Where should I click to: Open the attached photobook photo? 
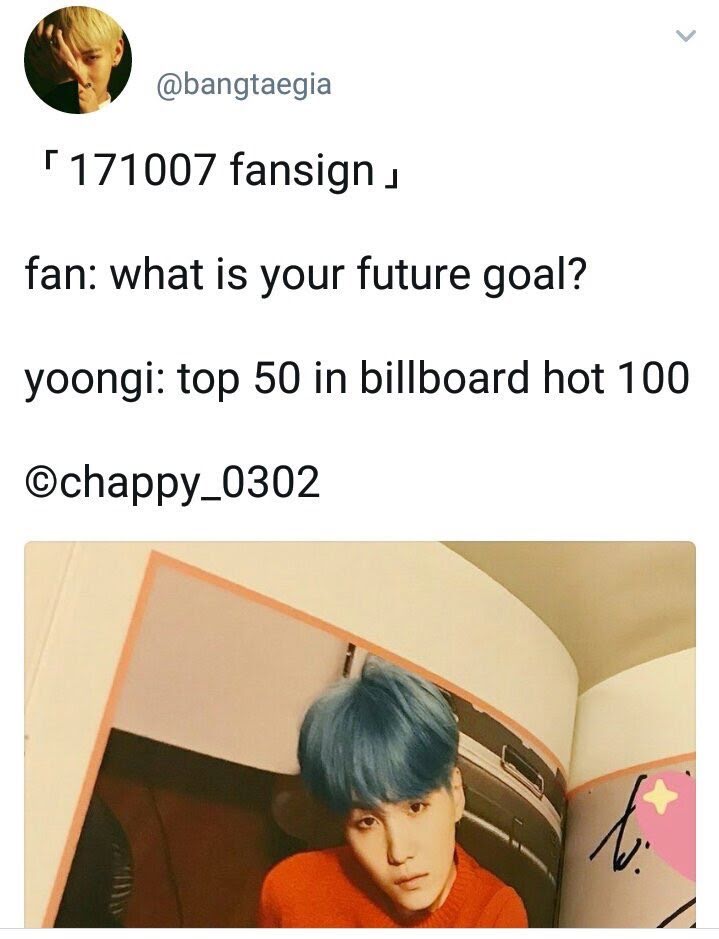[x=359, y=735]
